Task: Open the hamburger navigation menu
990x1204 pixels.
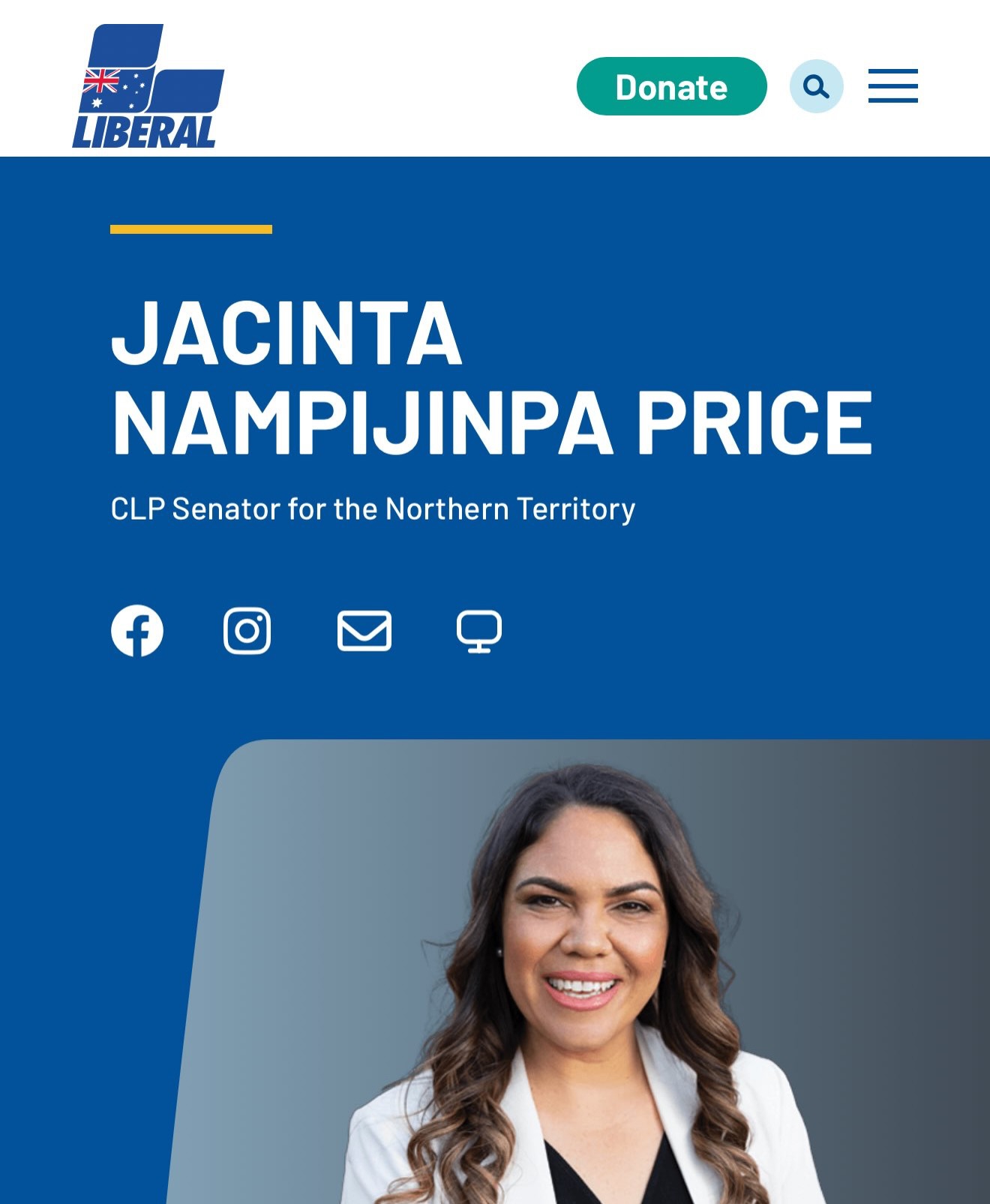Action: click(x=892, y=86)
